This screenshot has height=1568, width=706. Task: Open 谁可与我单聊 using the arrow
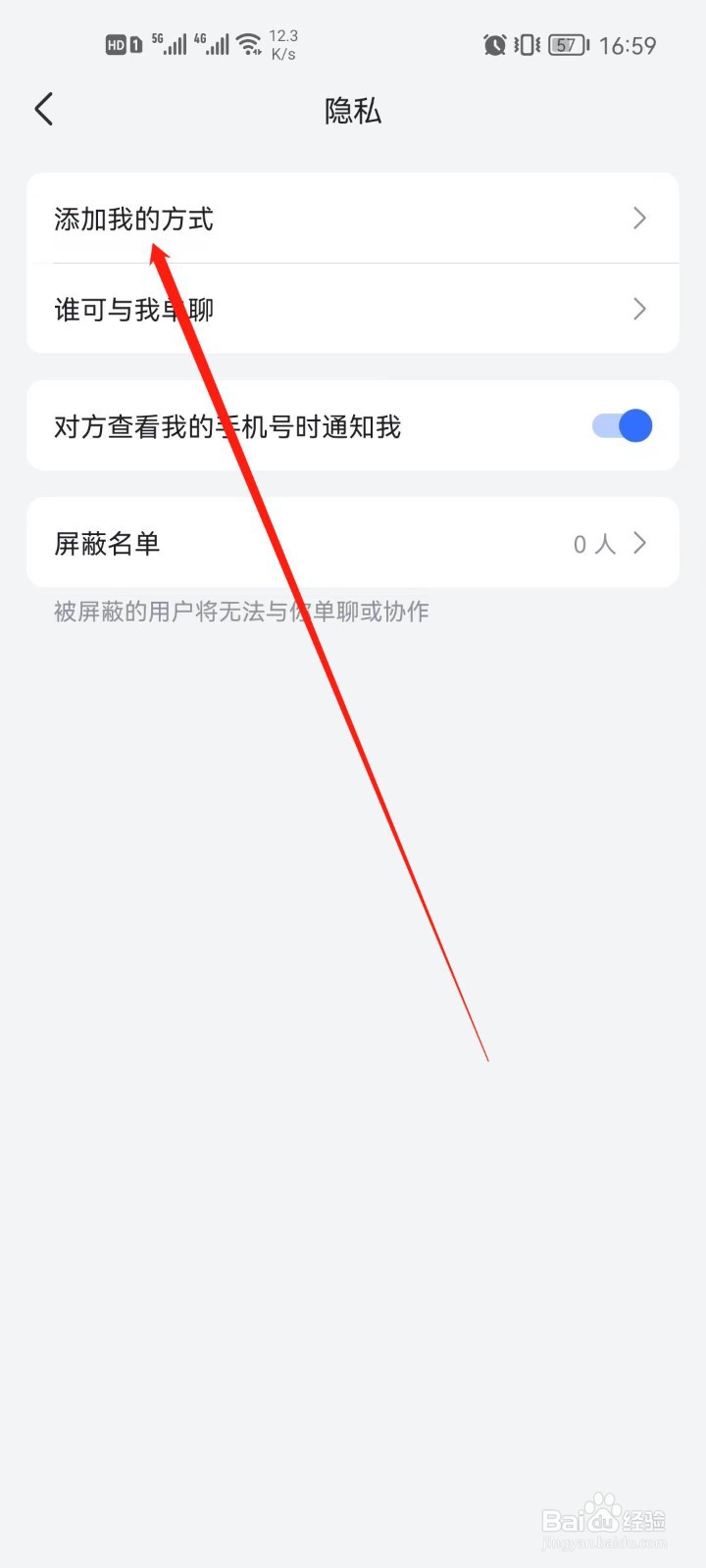[x=639, y=309]
